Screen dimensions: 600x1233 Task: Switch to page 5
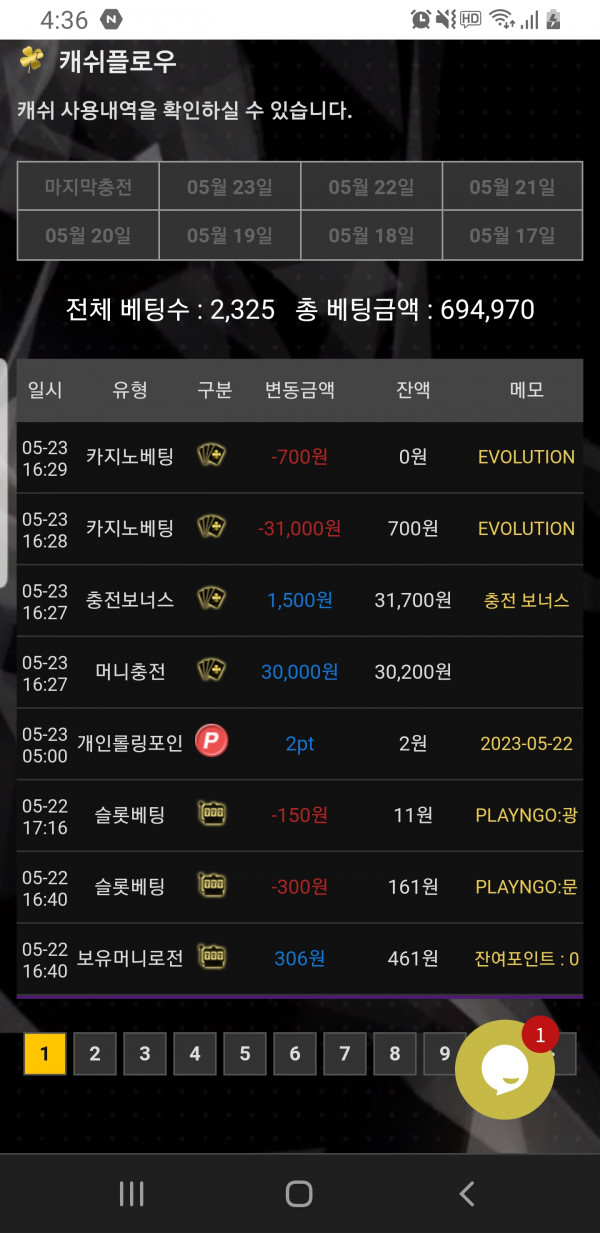pyautogui.click(x=245, y=1053)
